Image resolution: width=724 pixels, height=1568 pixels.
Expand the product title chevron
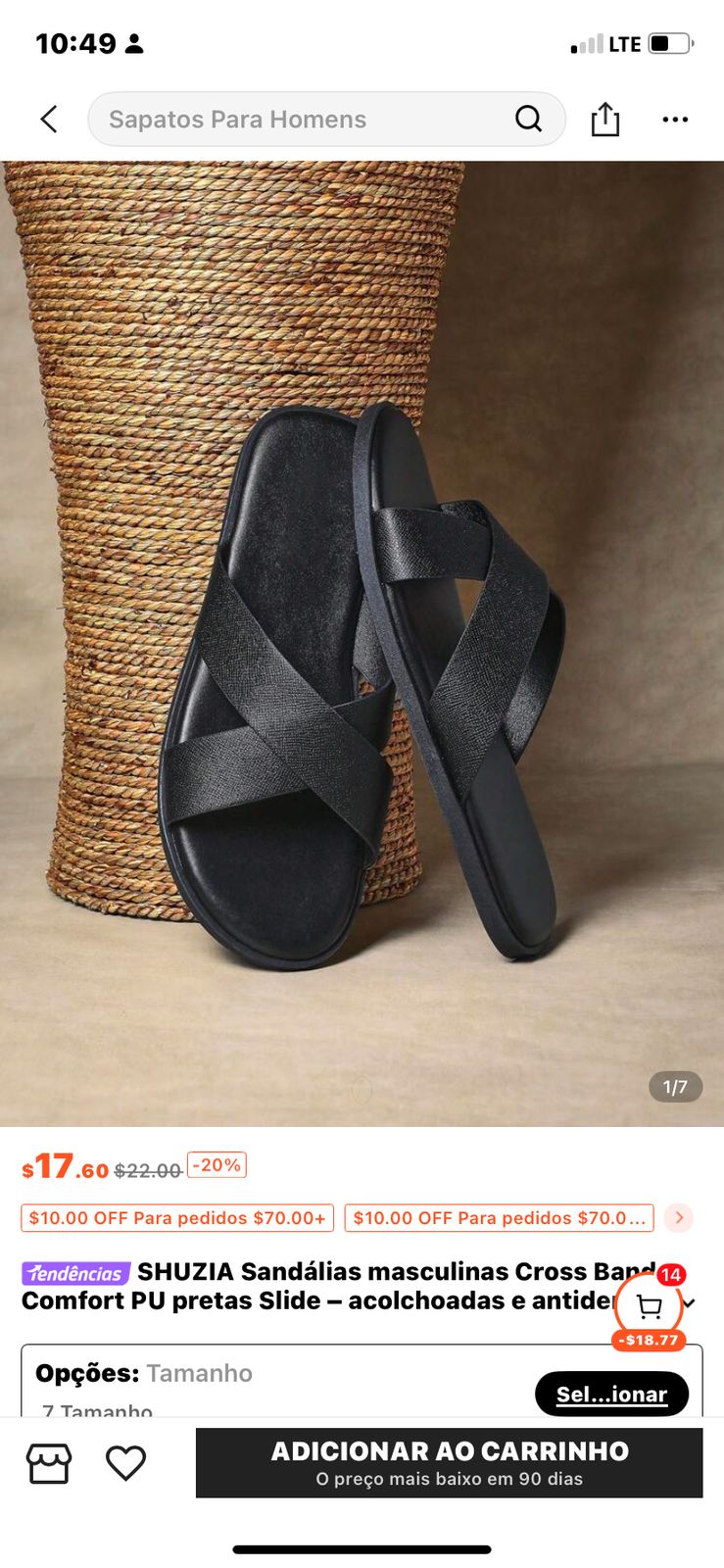click(x=692, y=1302)
